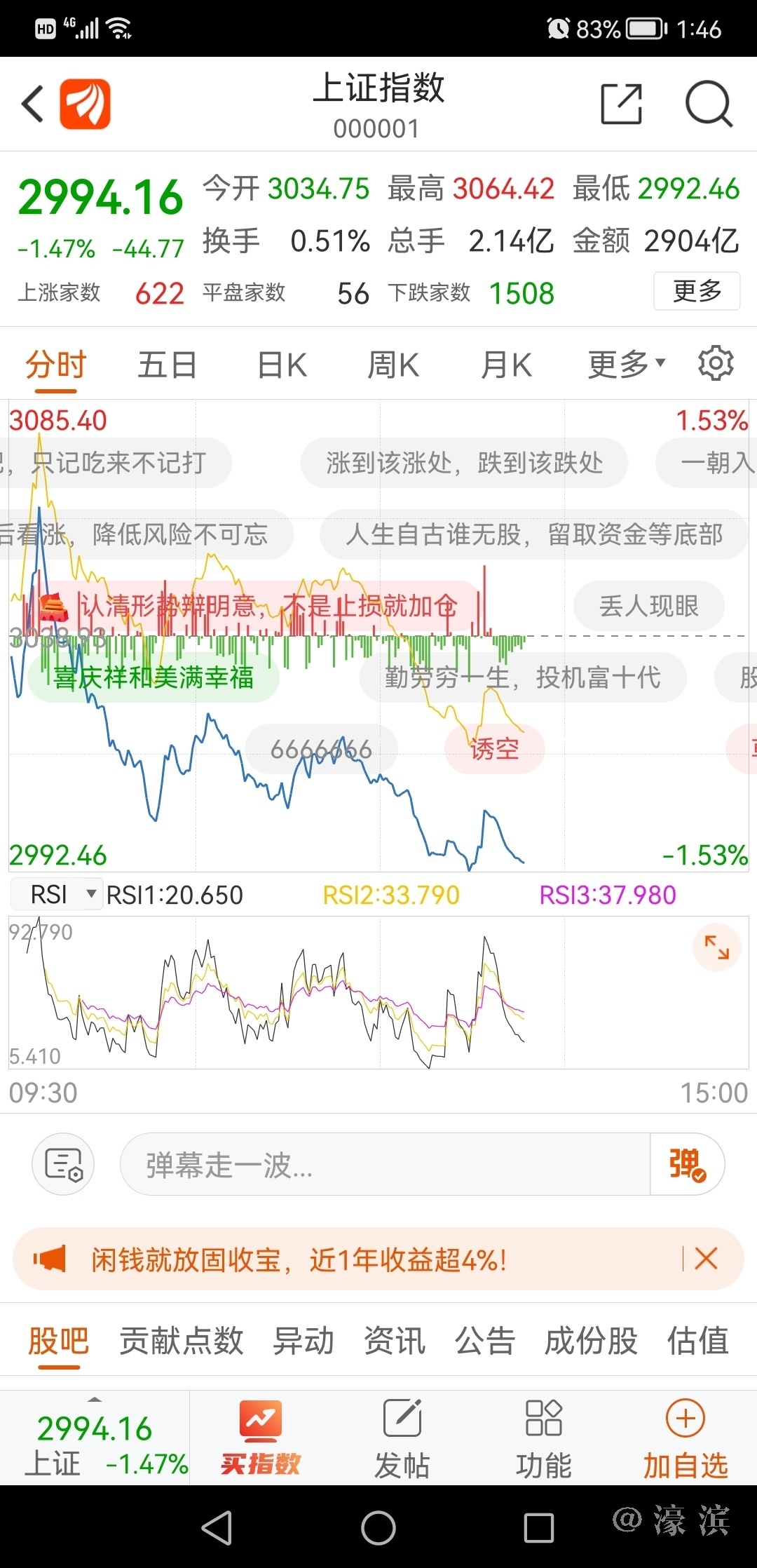Open the 贡献点数 tab
This screenshot has width=757, height=1568.
click(x=181, y=1341)
